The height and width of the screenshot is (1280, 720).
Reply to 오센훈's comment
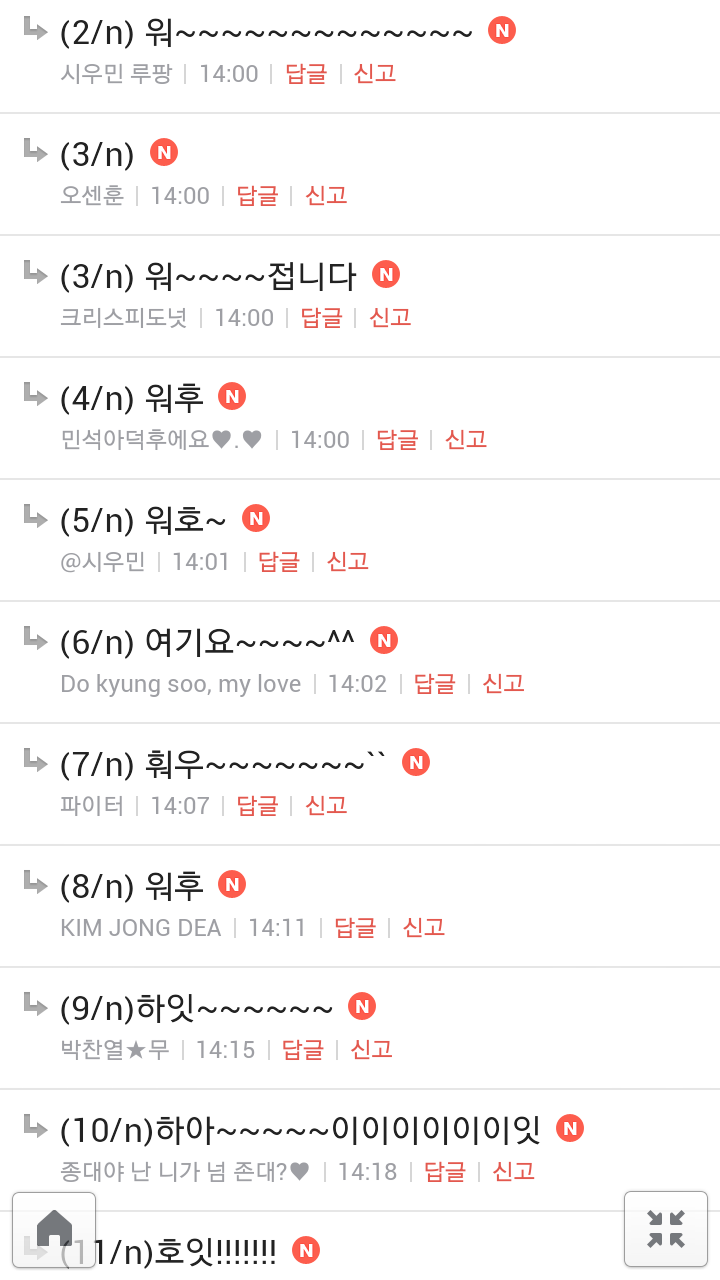pyautogui.click(x=257, y=196)
